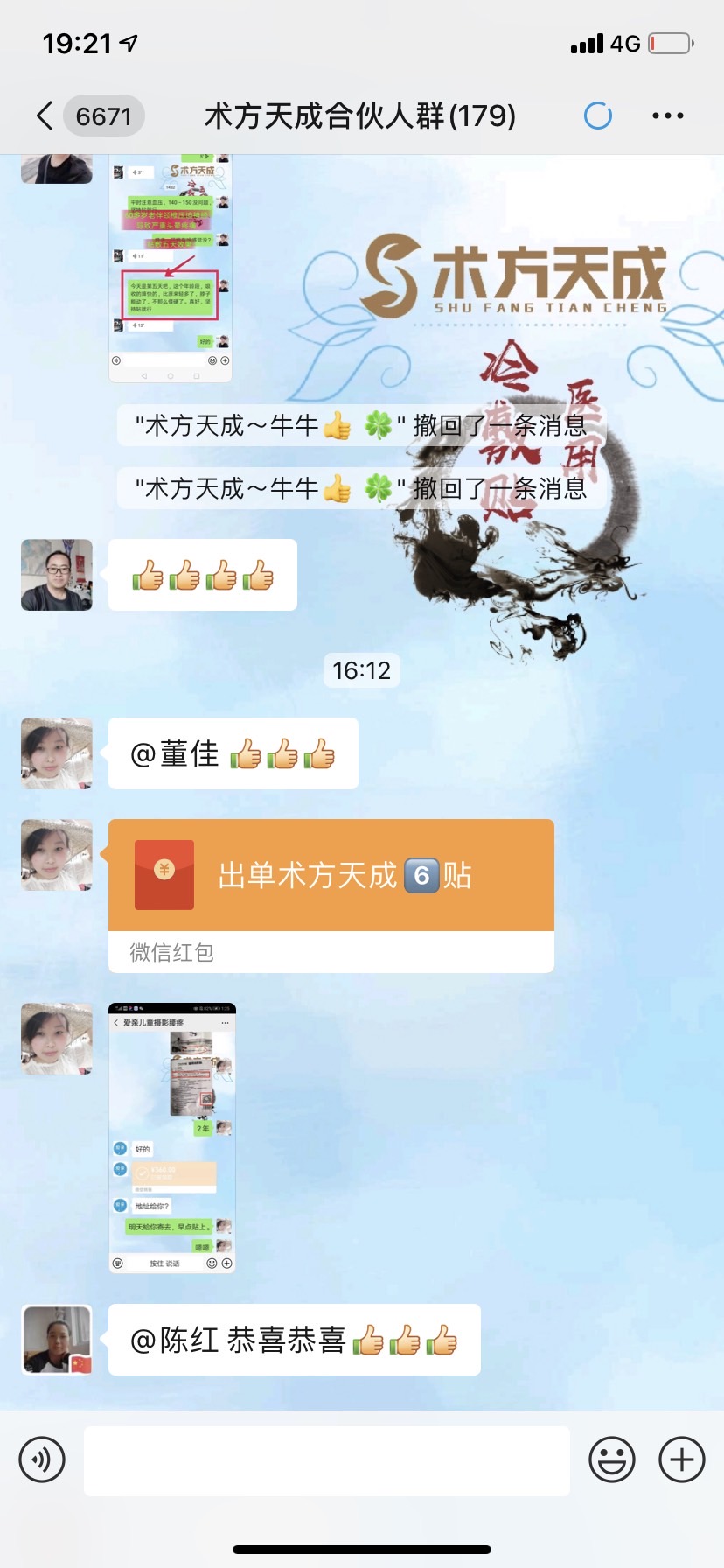Open the plus attachment menu
The image size is (724, 1568).
(681, 1459)
